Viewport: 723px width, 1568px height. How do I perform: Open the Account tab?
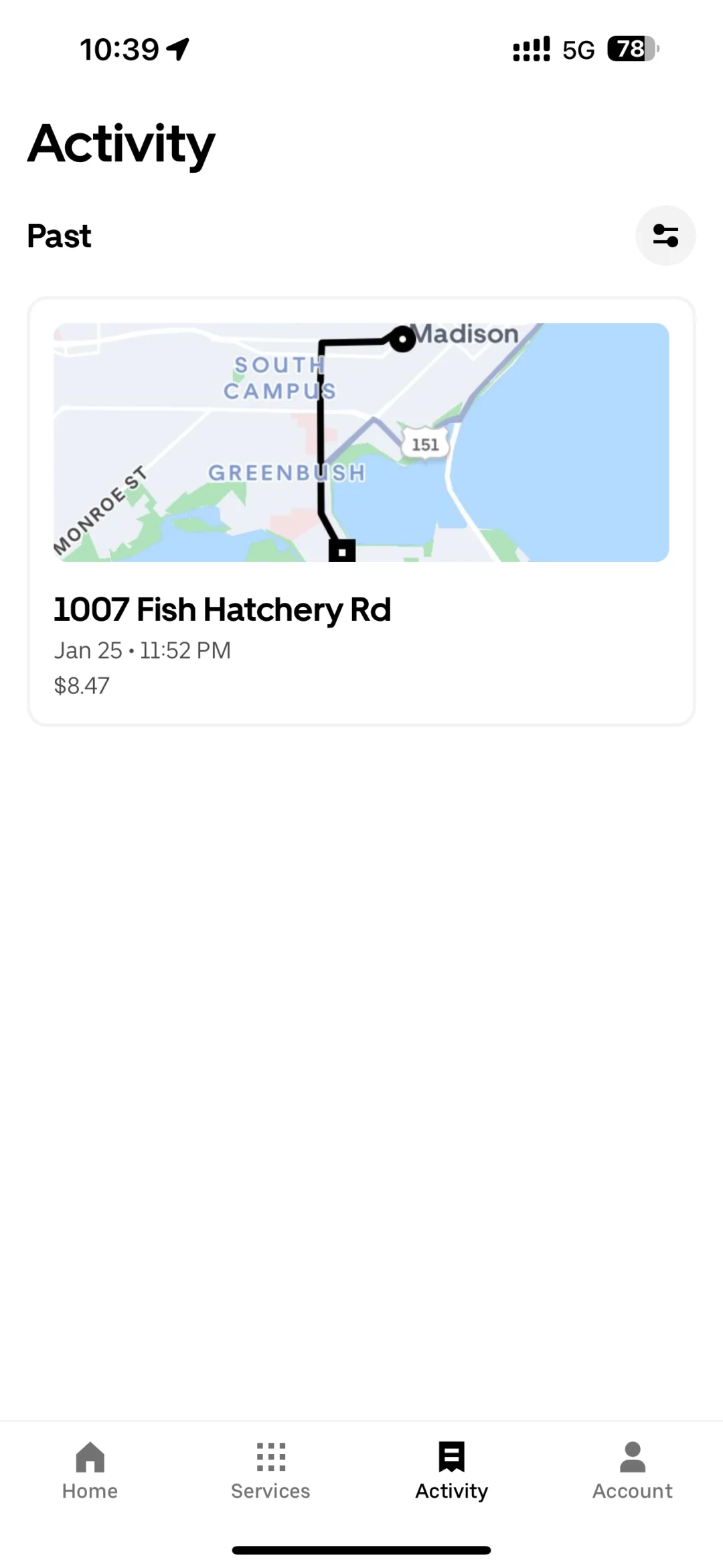[x=632, y=1472]
